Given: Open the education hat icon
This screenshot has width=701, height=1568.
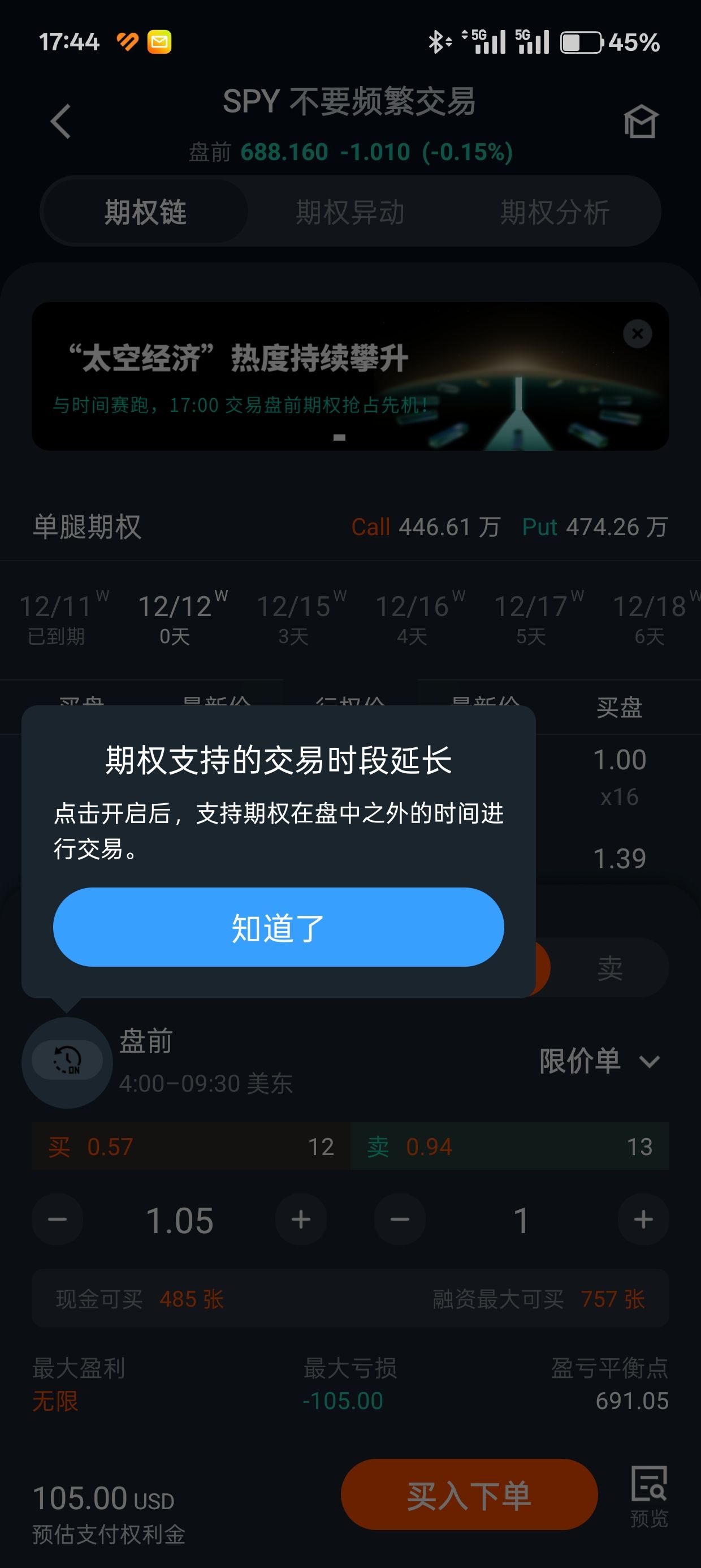Looking at the screenshot, I should click(x=641, y=122).
